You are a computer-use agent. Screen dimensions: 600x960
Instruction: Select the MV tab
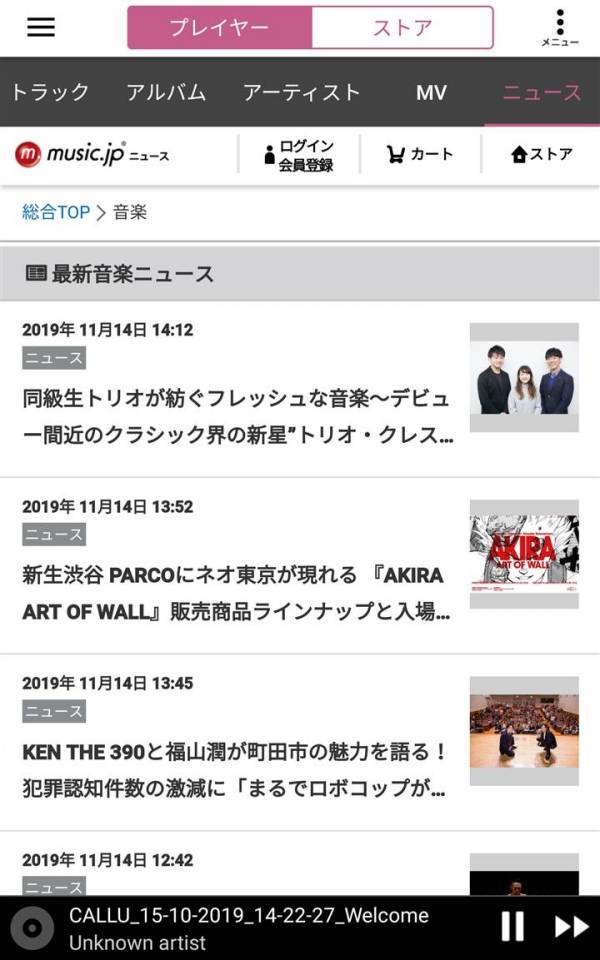click(431, 93)
